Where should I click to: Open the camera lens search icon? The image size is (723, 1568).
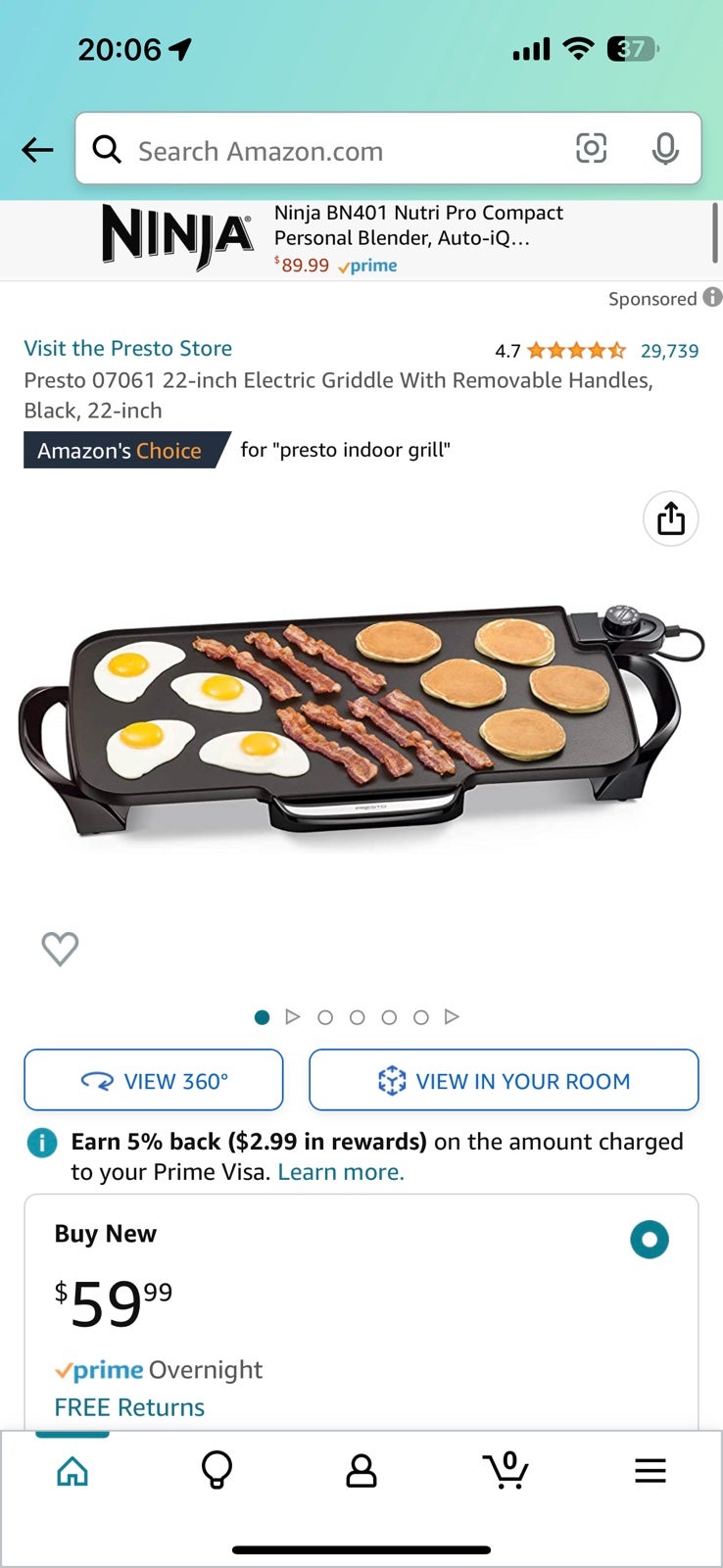[591, 149]
